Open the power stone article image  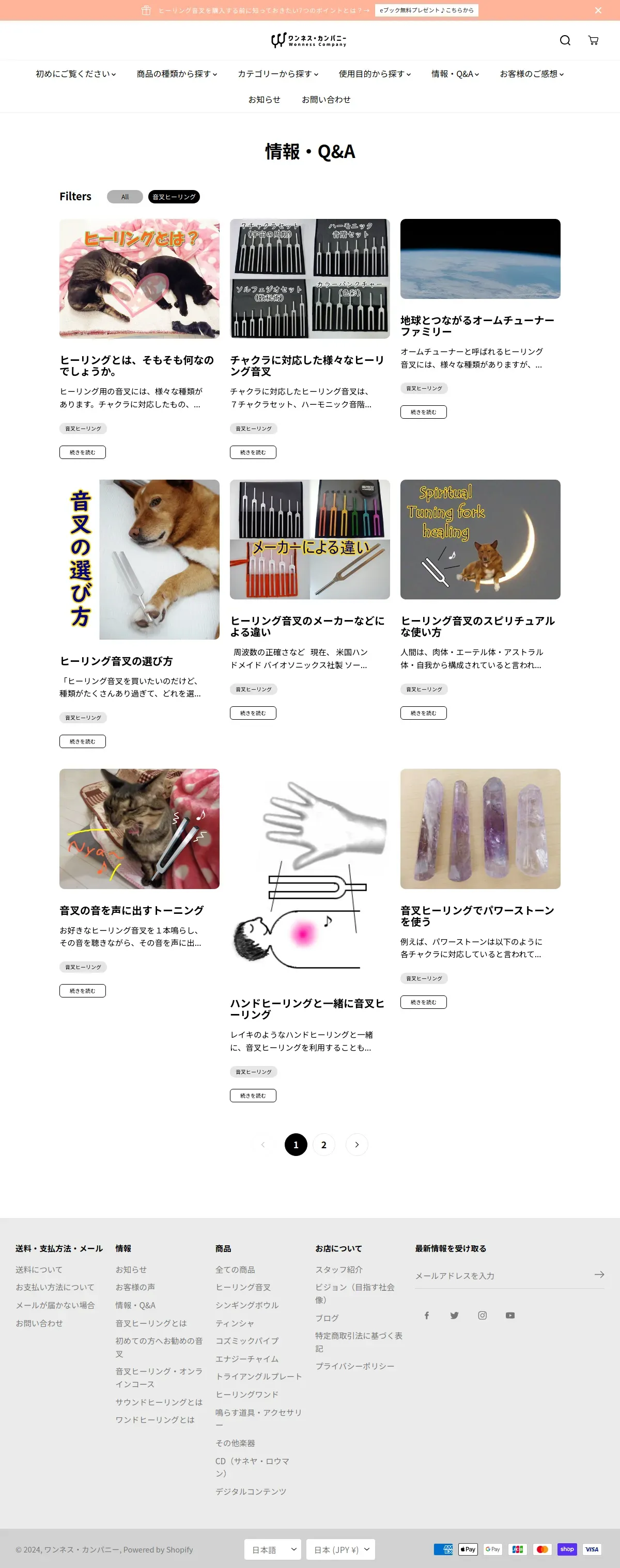480,828
